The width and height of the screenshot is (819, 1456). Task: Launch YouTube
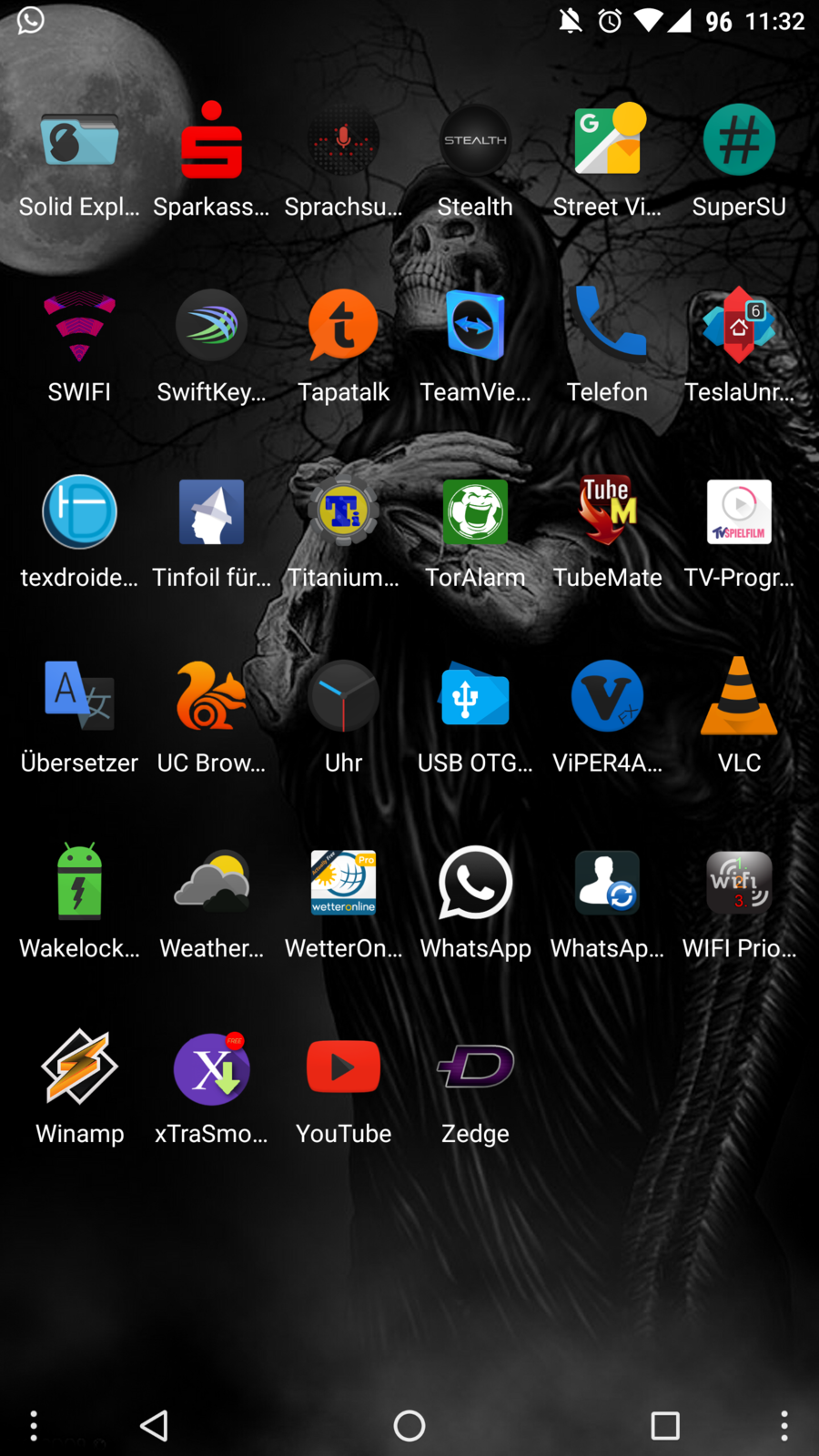tap(343, 1067)
